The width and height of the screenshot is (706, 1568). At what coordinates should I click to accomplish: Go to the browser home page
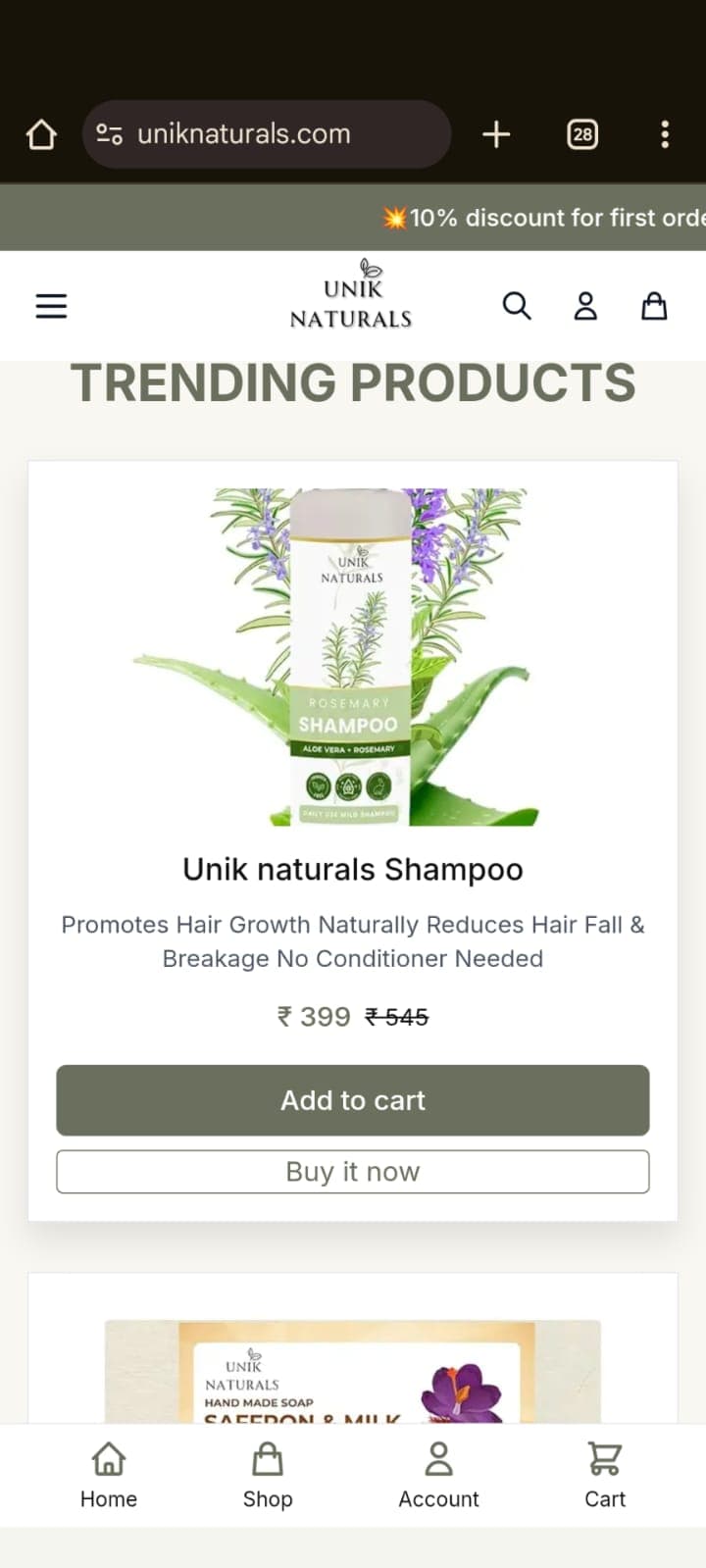41,134
